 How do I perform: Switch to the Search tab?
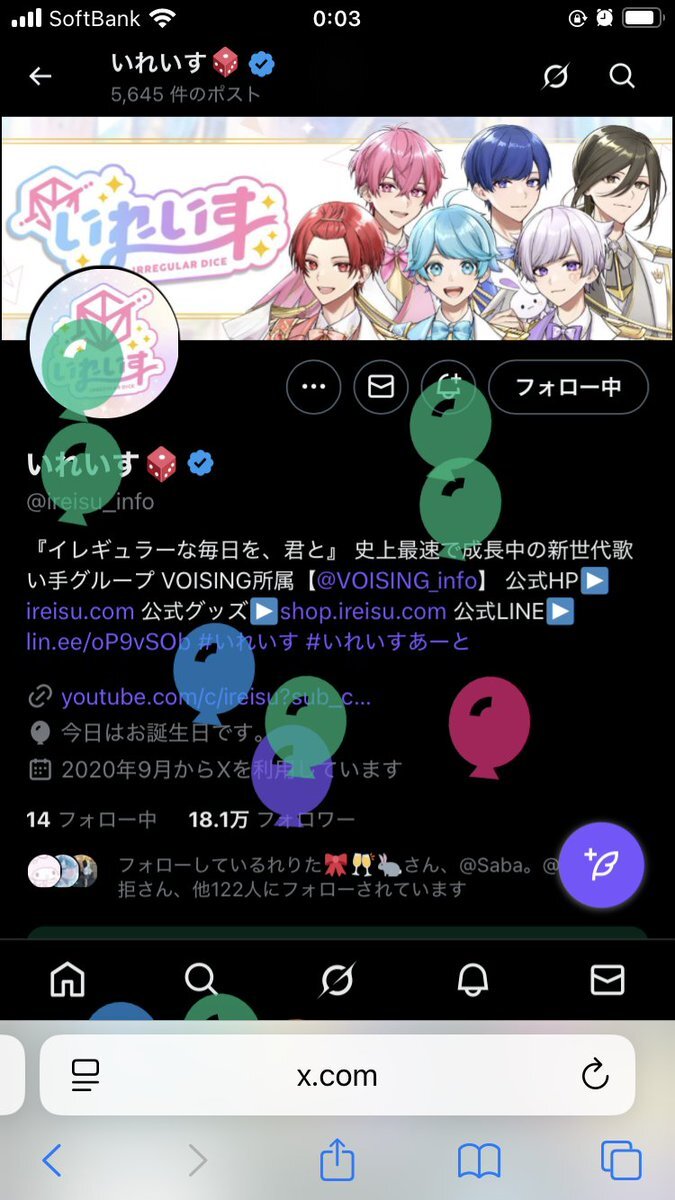(x=201, y=980)
